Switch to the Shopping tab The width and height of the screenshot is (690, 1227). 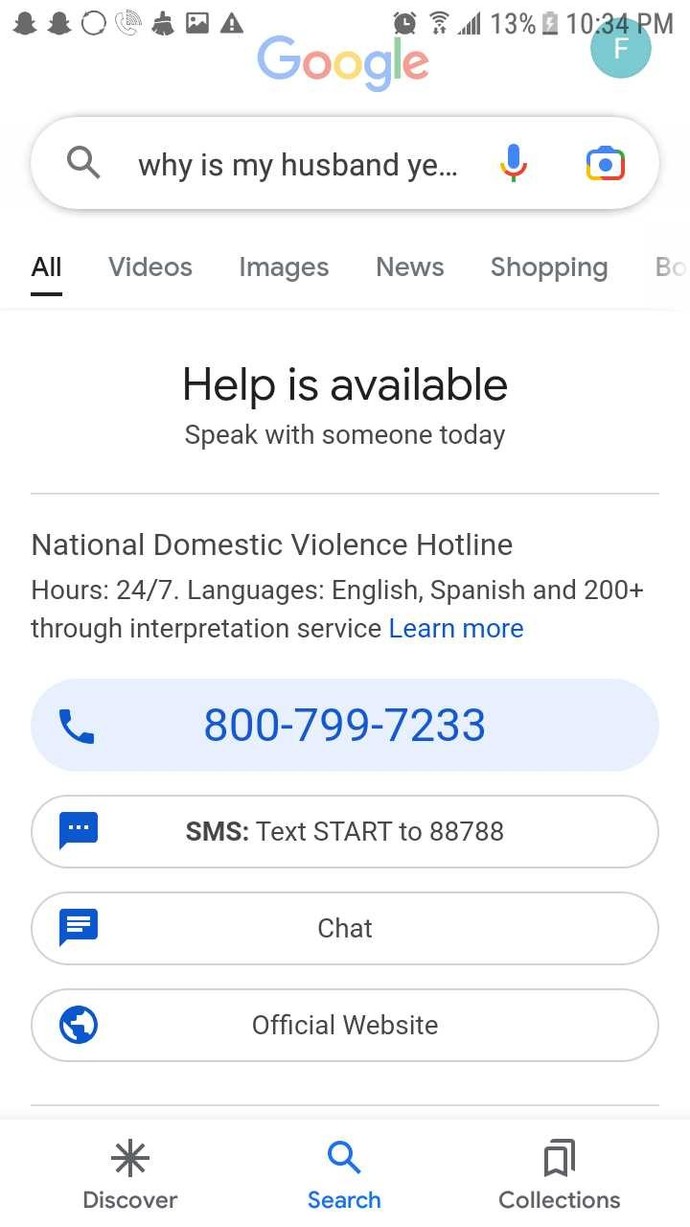click(549, 267)
